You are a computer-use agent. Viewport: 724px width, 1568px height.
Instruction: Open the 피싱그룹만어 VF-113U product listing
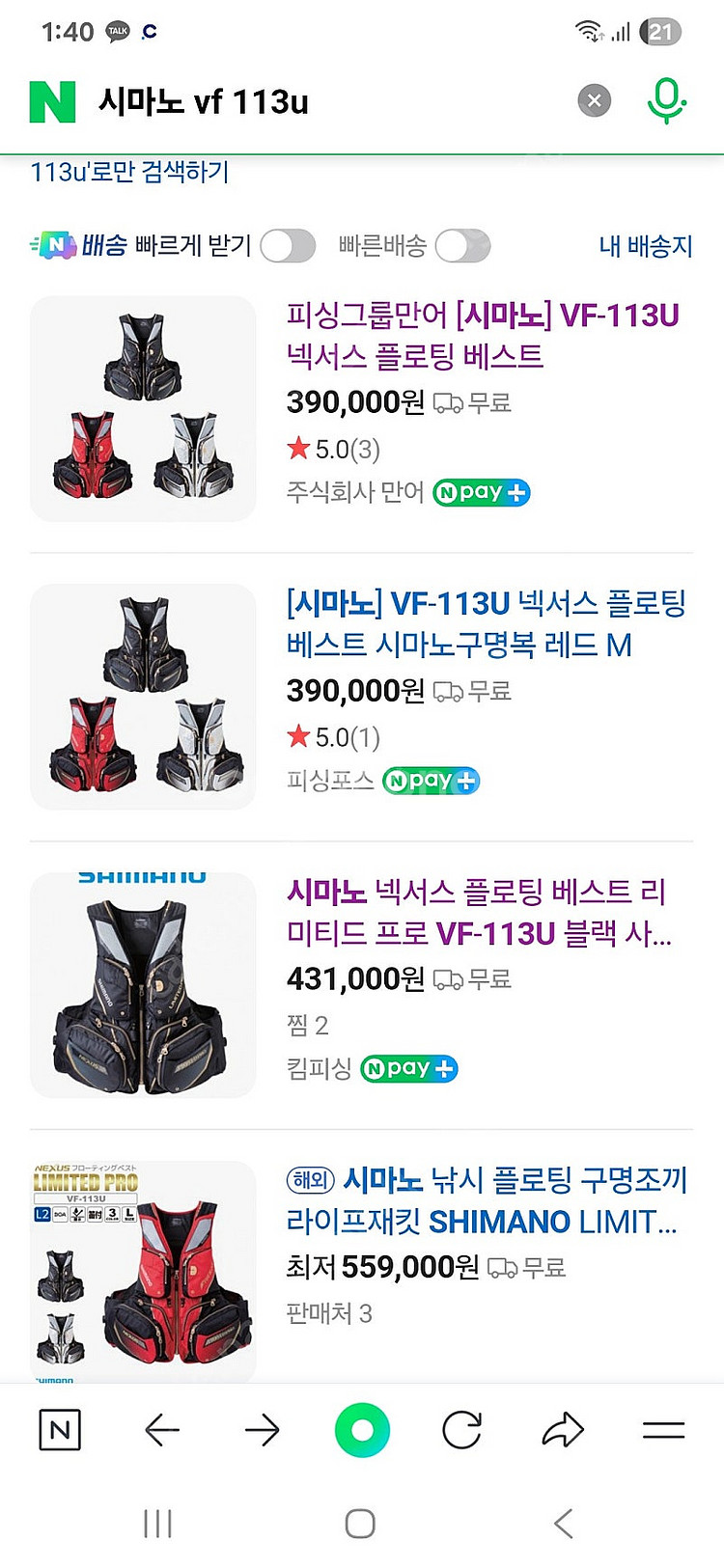pyautogui.click(x=483, y=335)
